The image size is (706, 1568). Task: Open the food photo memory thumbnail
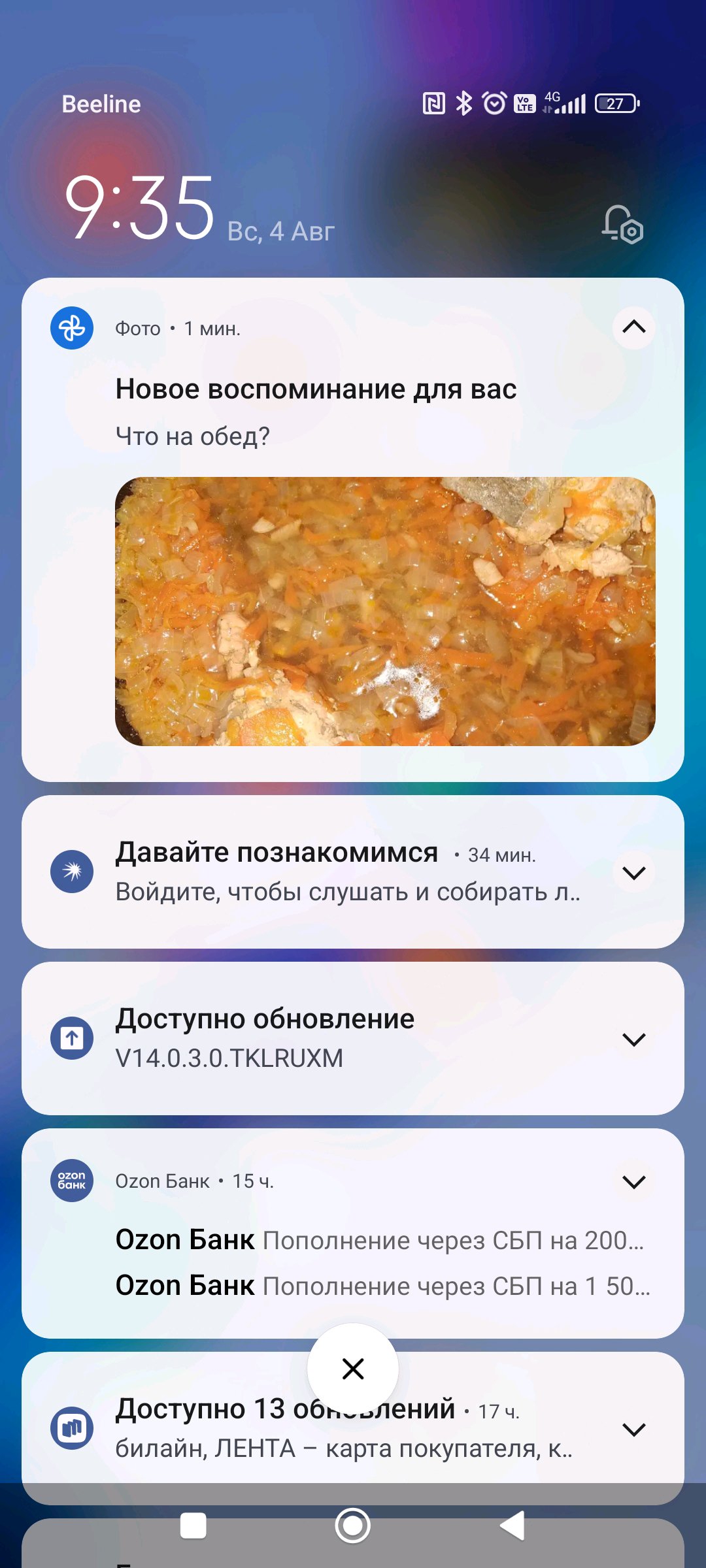385,612
